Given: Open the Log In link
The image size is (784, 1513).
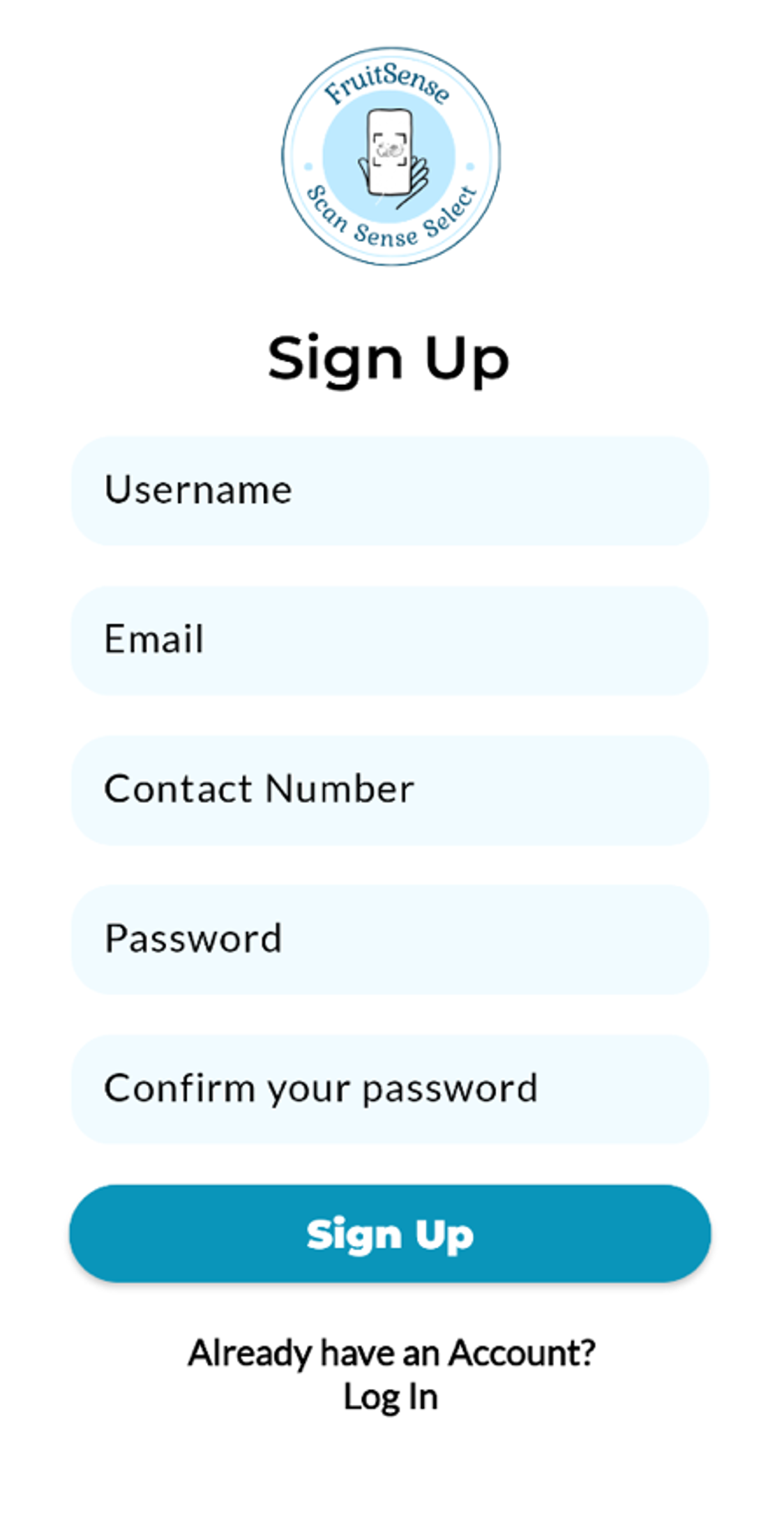Looking at the screenshot, I should coord(391,1397).
